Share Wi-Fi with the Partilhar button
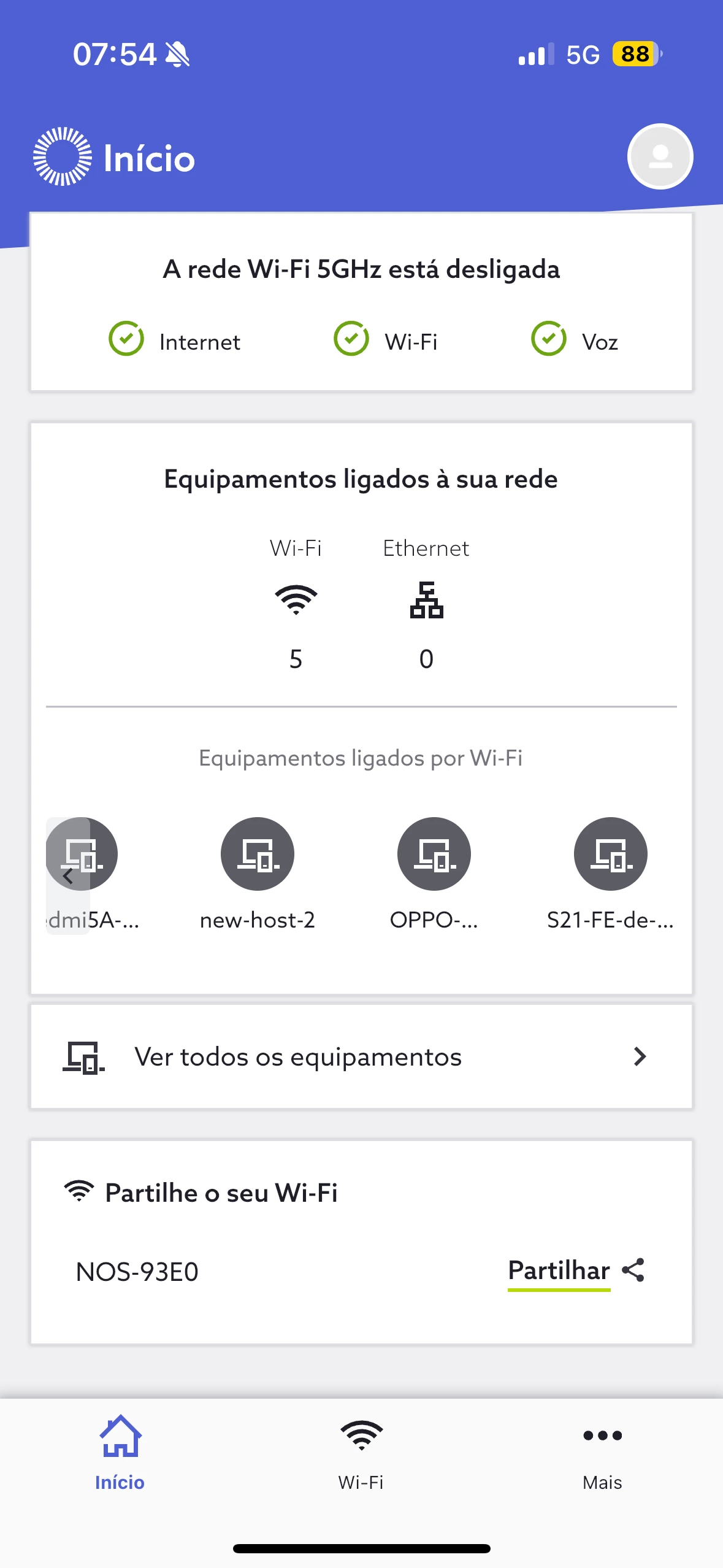 click(575, 1270)
